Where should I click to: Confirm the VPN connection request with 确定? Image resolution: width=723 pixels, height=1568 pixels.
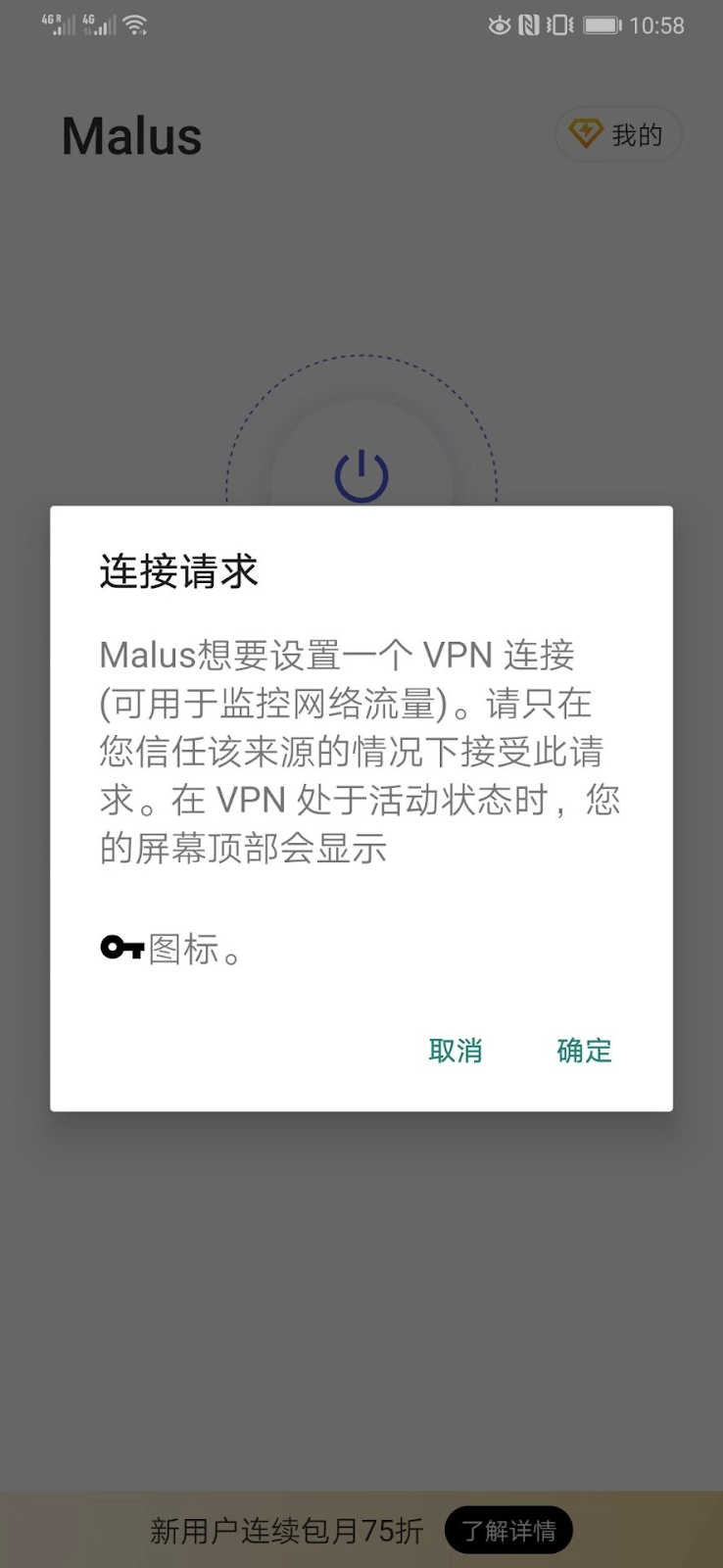pos(584,1051)
